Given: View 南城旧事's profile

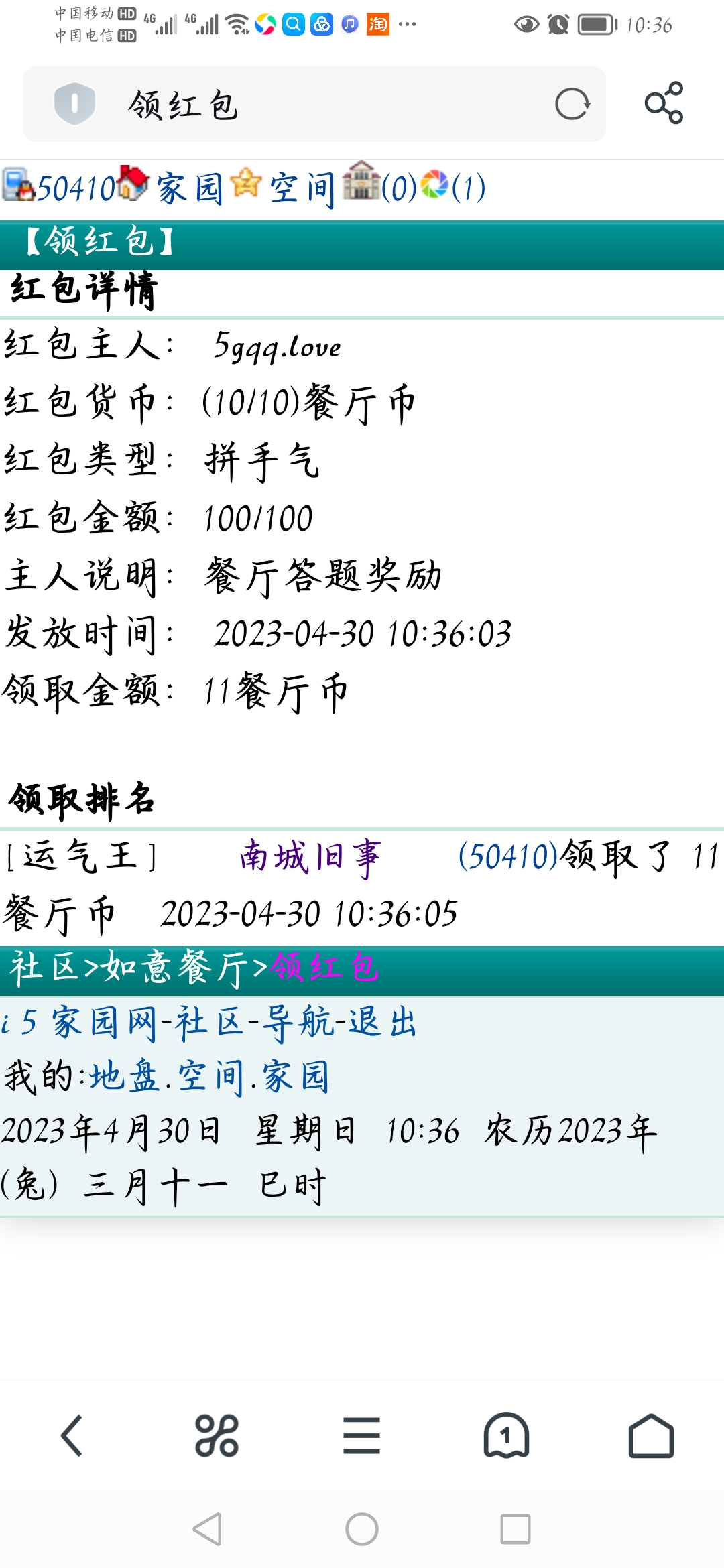Looking at the screenshot, I should pos(310,857).
